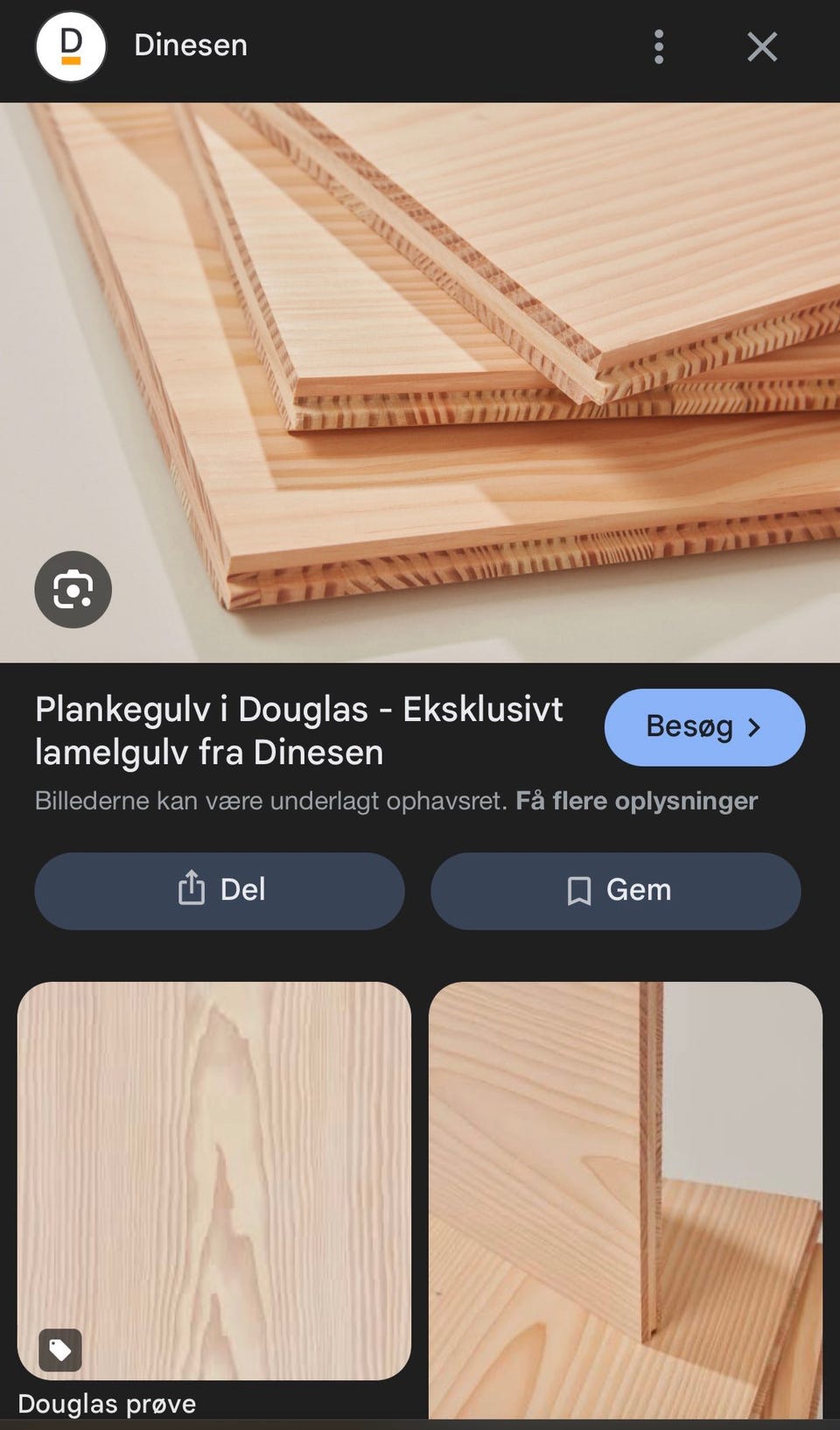Close the results panel with the X icon
Screen dimensions: 840x1430
(x=761, y=47)
